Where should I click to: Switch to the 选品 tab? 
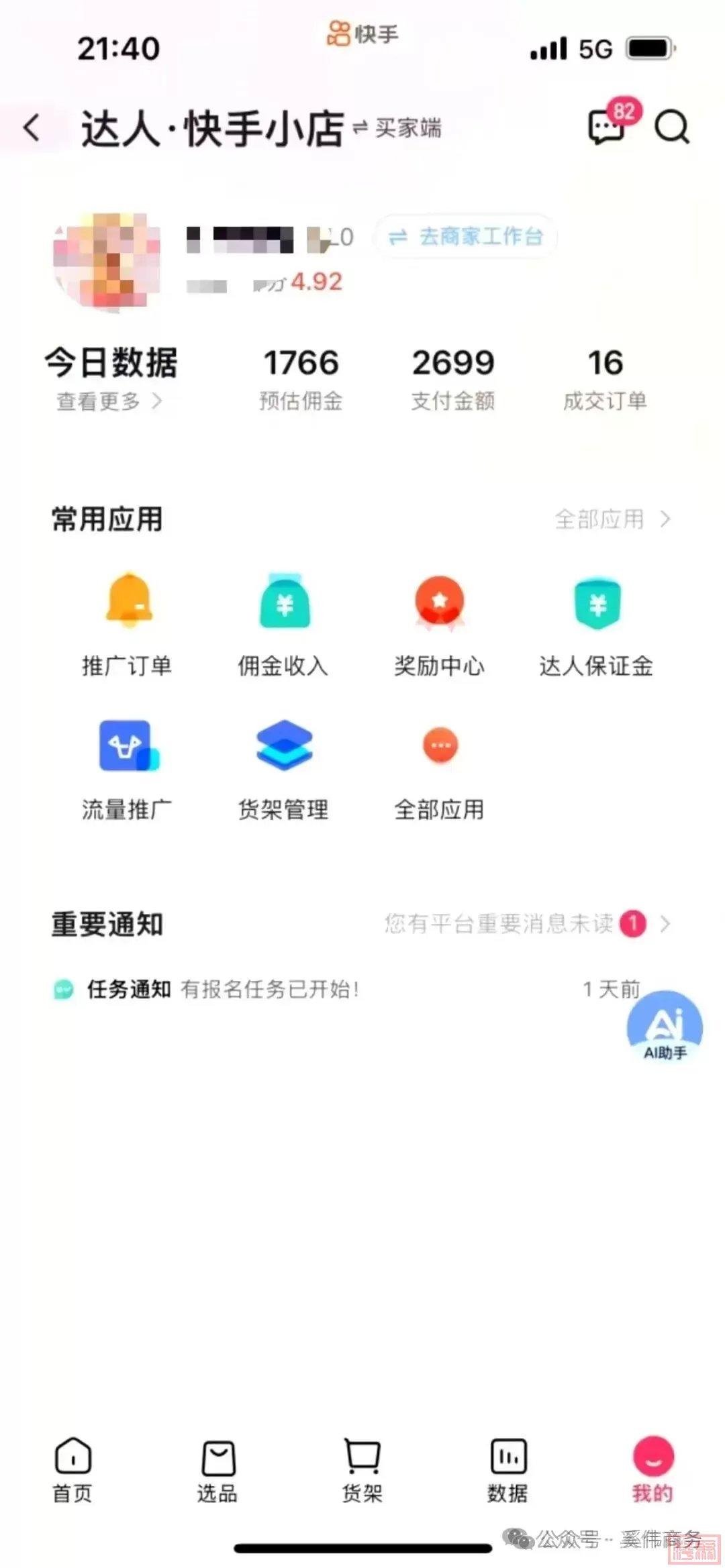(217, 1469)
